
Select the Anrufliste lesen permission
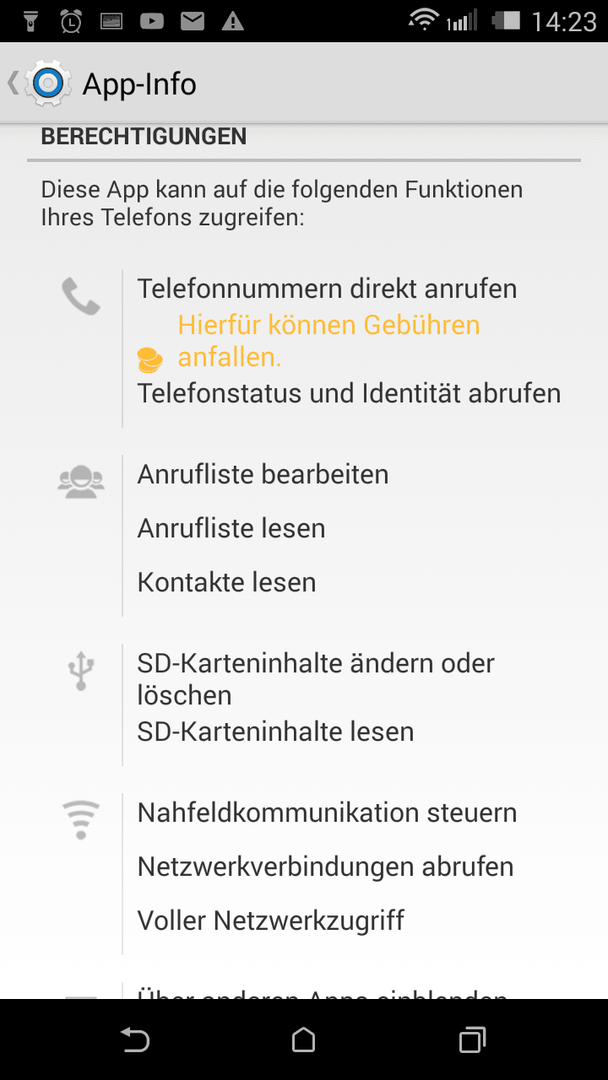tap(231, 528)
